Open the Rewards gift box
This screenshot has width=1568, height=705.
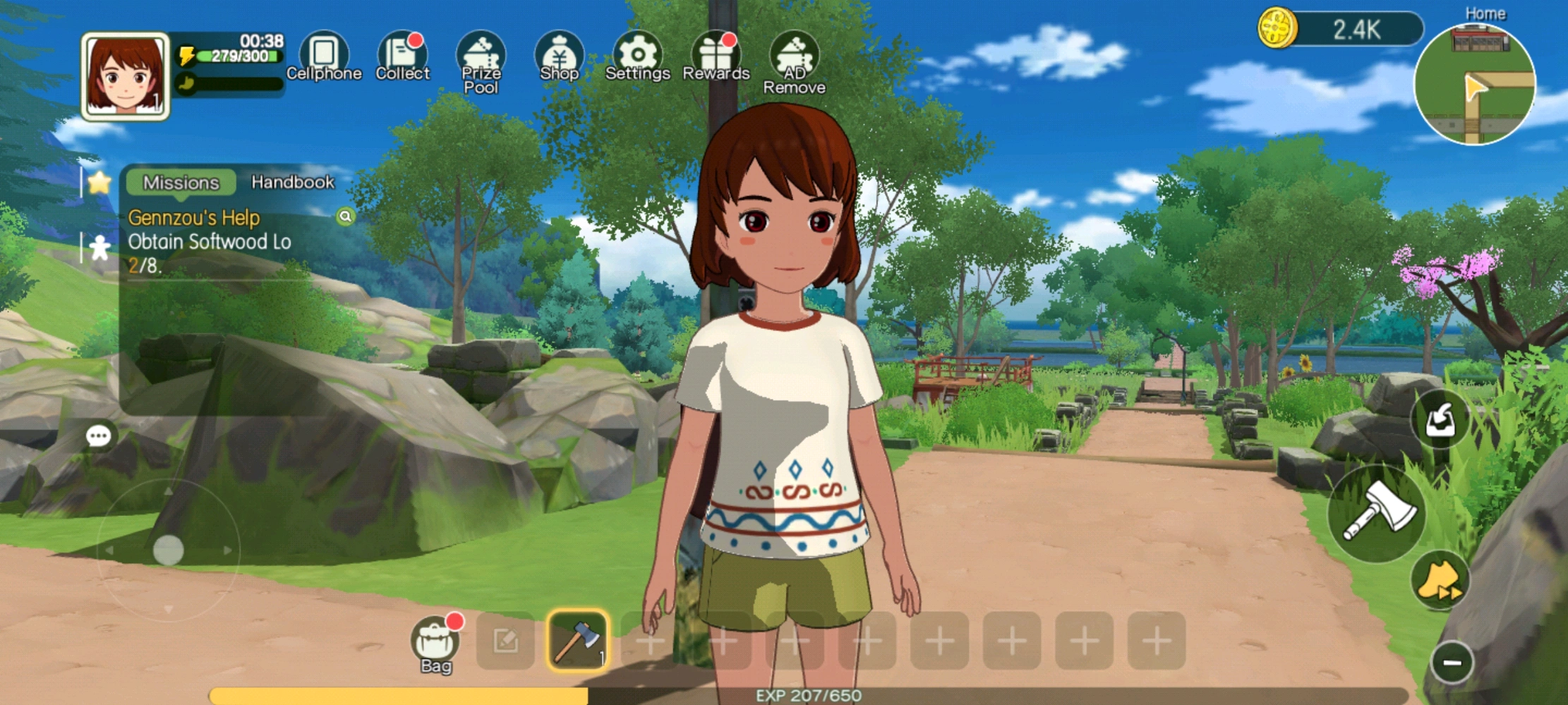tap(716, 56)
